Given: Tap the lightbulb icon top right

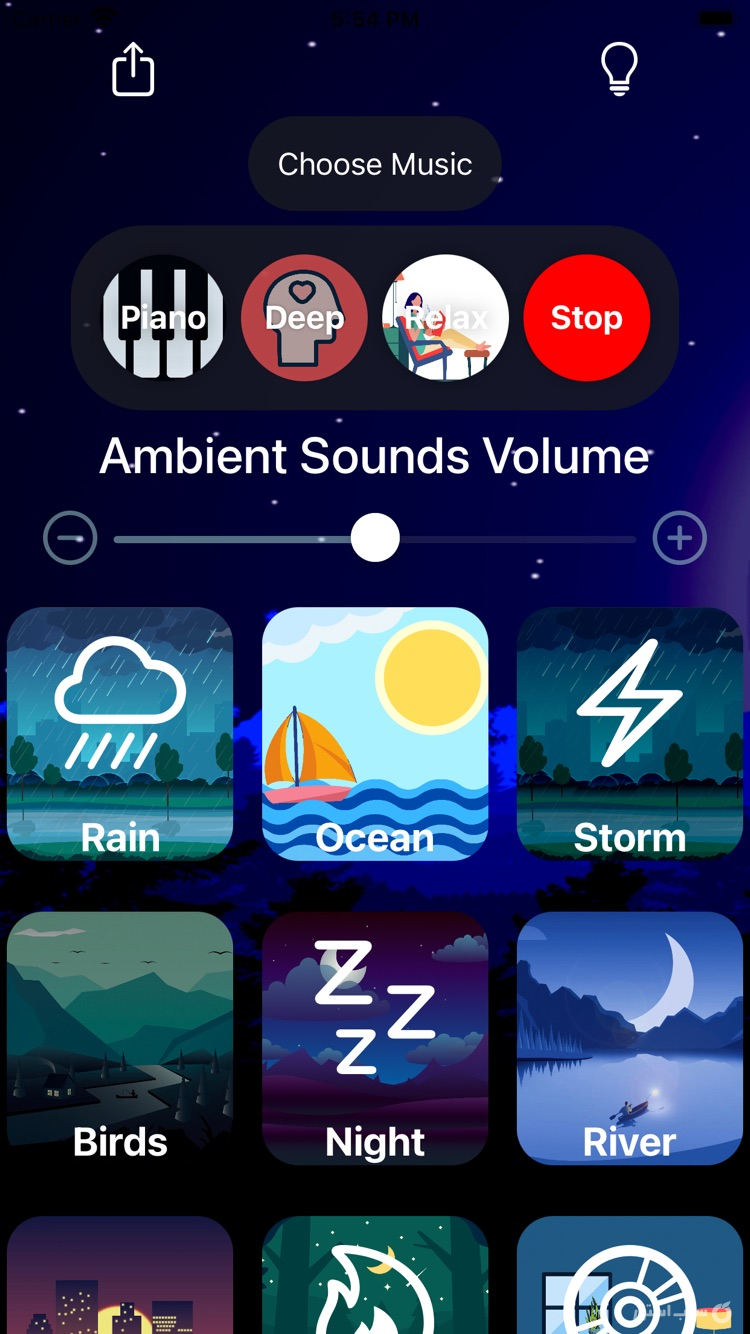Looking at the screenshot, I should coord(618,70).
